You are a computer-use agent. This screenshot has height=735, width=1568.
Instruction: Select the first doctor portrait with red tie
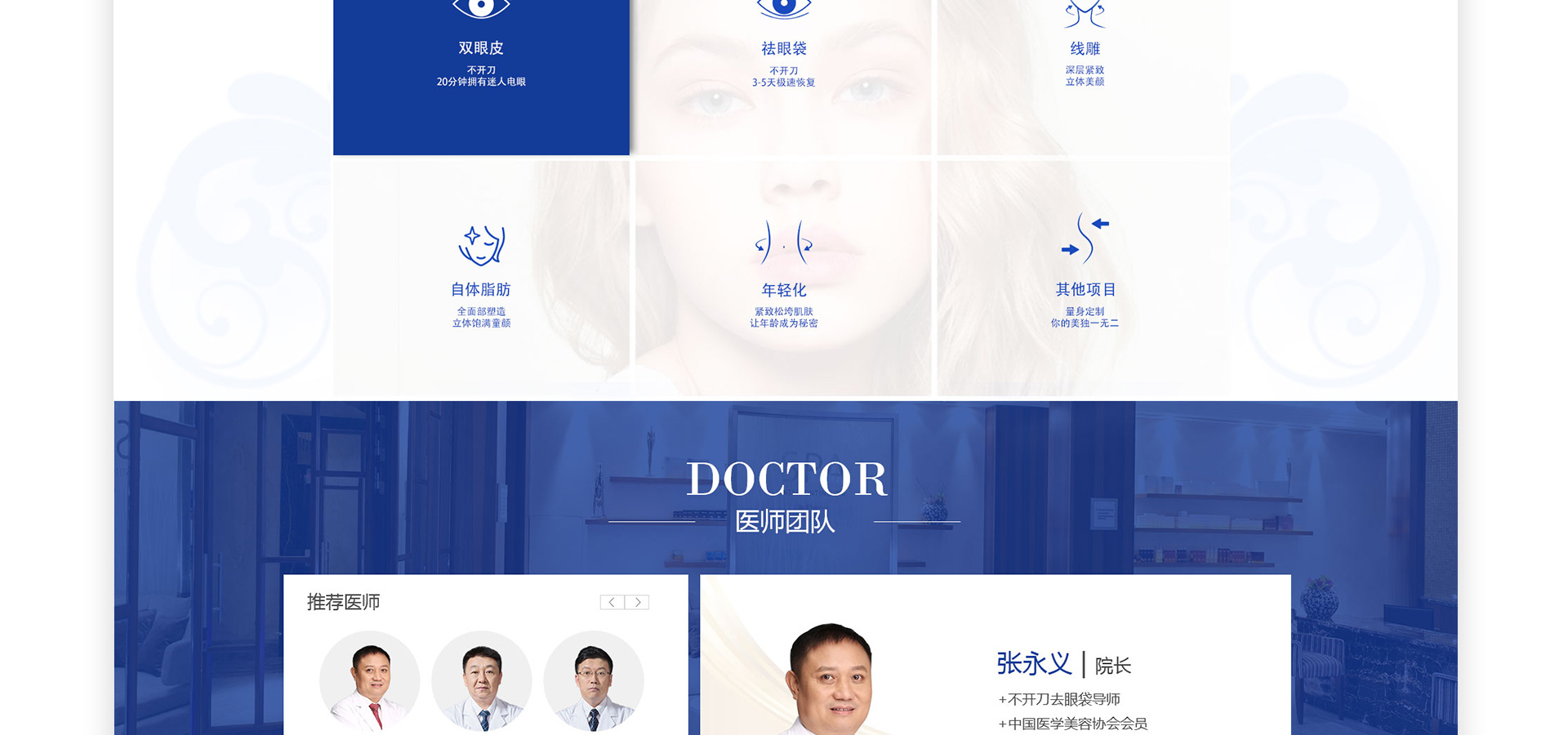tap(370, 680)
